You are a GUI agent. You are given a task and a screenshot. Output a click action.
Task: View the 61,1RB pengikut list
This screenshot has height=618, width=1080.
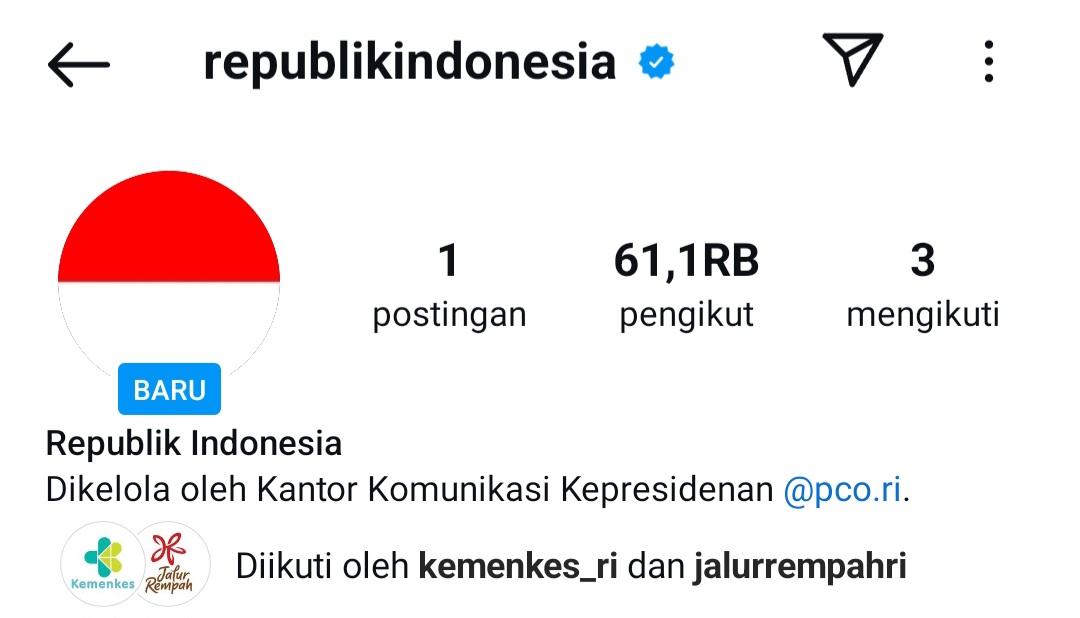coord(686,285)
